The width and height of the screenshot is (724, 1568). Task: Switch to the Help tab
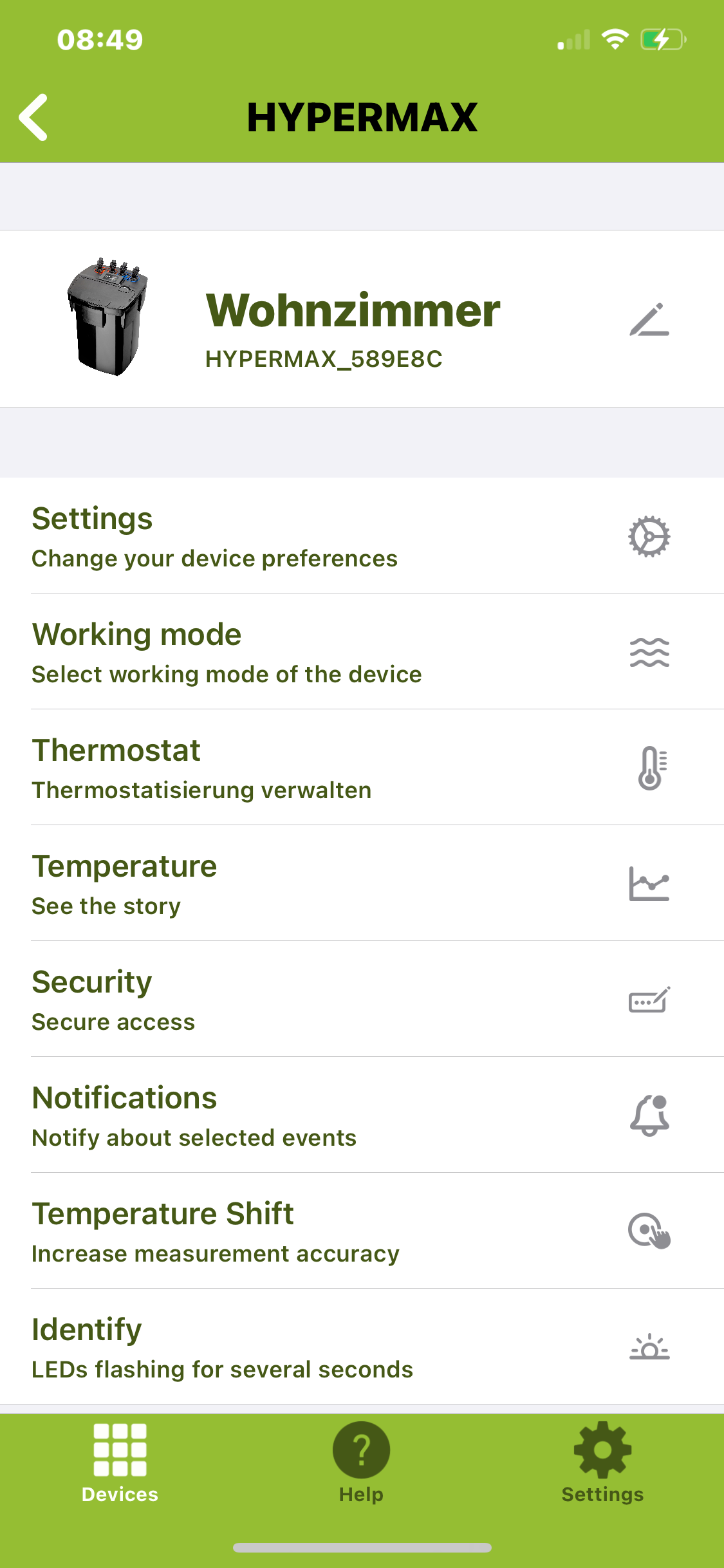pos(361,1462)
